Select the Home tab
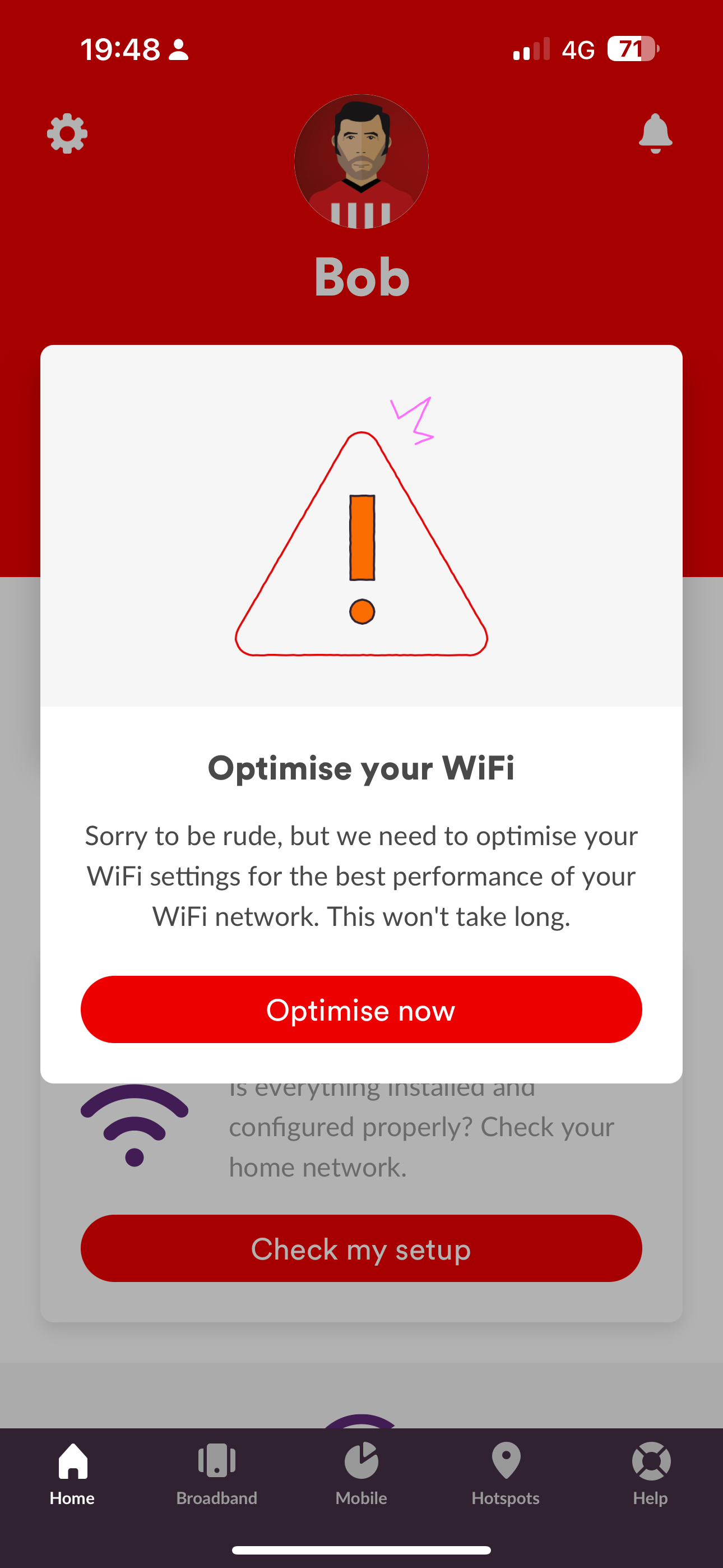The image size is (723, 1568). (72, 1473)
